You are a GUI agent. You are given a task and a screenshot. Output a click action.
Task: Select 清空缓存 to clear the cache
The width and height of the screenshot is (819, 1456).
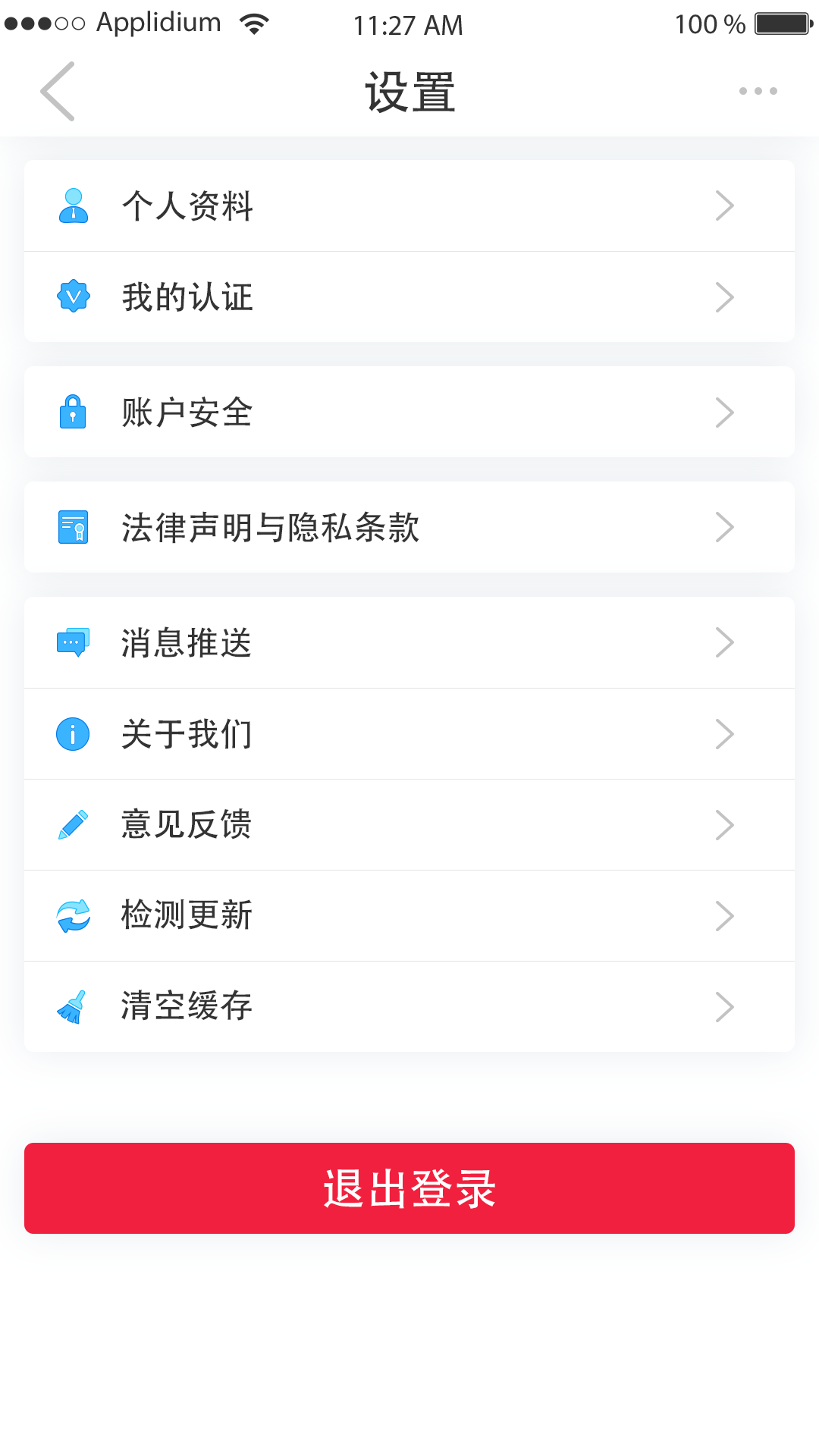pos(409,1006)
